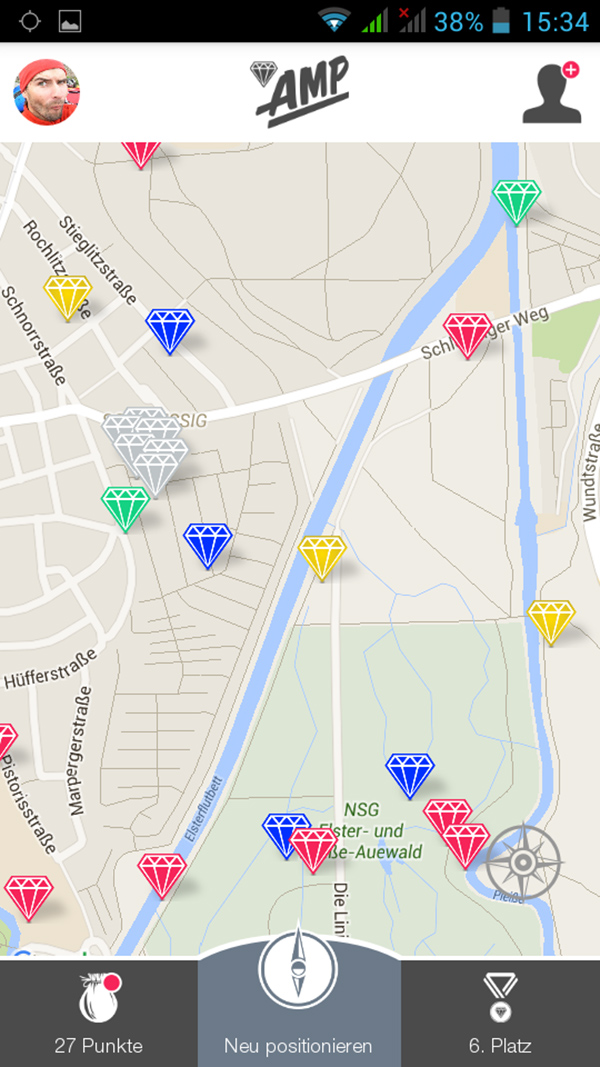
Task: Tap red diamond on Schleußiger Weg
Action: [x=467, y=335]
